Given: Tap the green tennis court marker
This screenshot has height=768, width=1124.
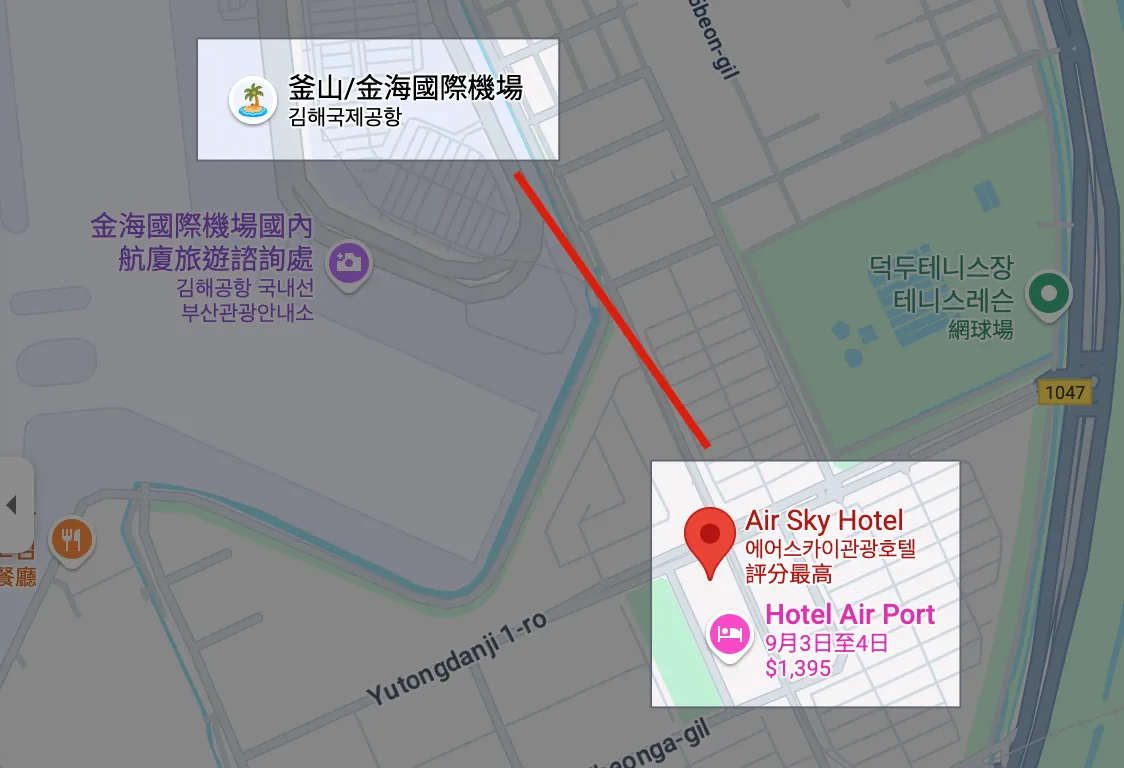Looking at the screenshot, I should pos(1049,294).
